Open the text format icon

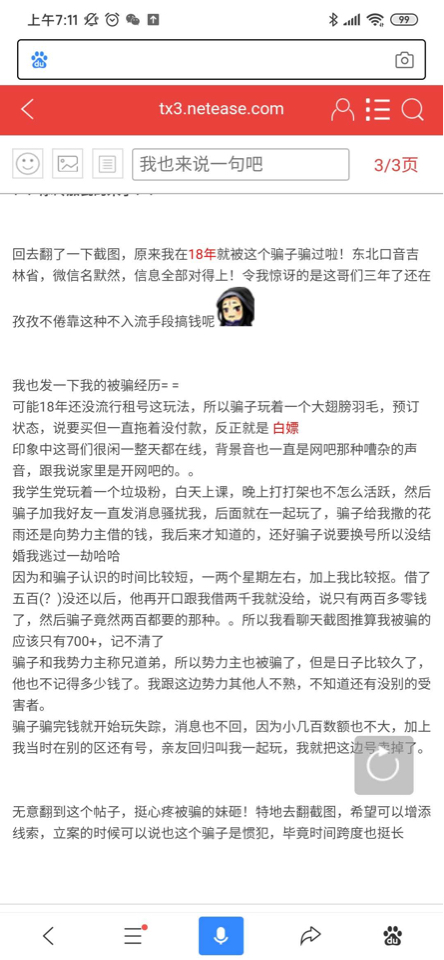click(x=108, y=163)
